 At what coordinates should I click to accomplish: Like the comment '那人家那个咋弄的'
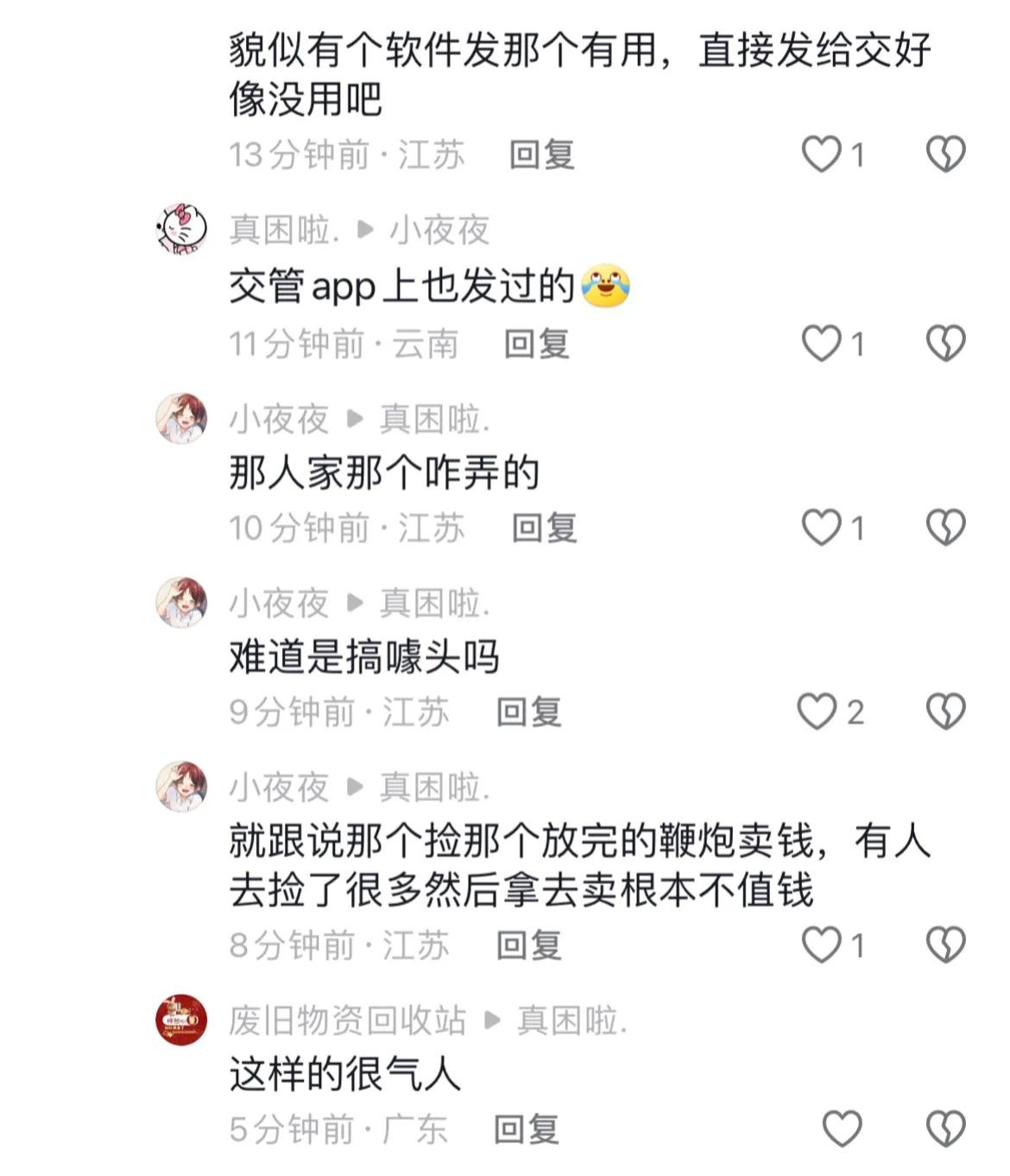tap(821, 528)
